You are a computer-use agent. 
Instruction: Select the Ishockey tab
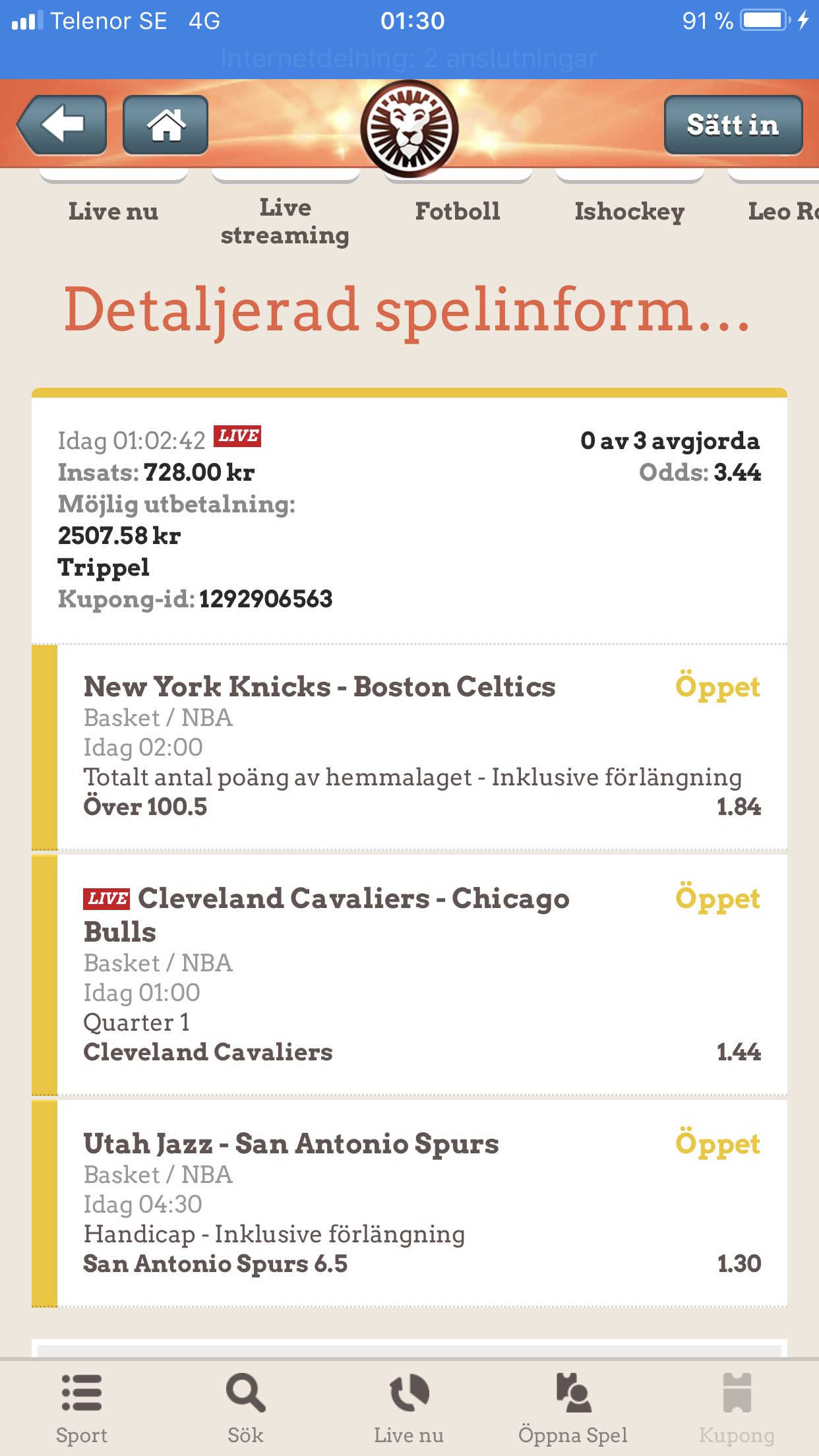pyautogui.click(x=630, y=212)
